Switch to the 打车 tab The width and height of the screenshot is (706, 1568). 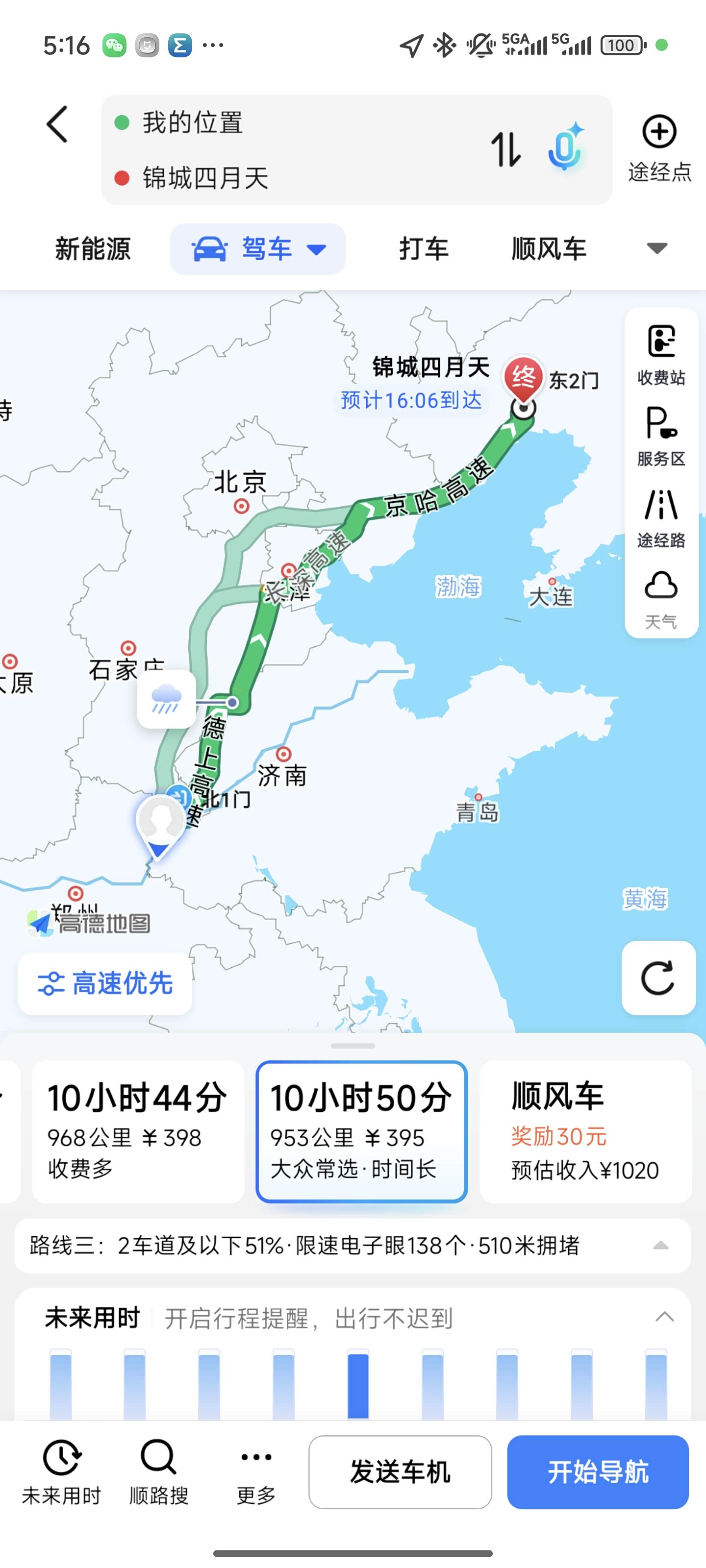pos(424,249)
